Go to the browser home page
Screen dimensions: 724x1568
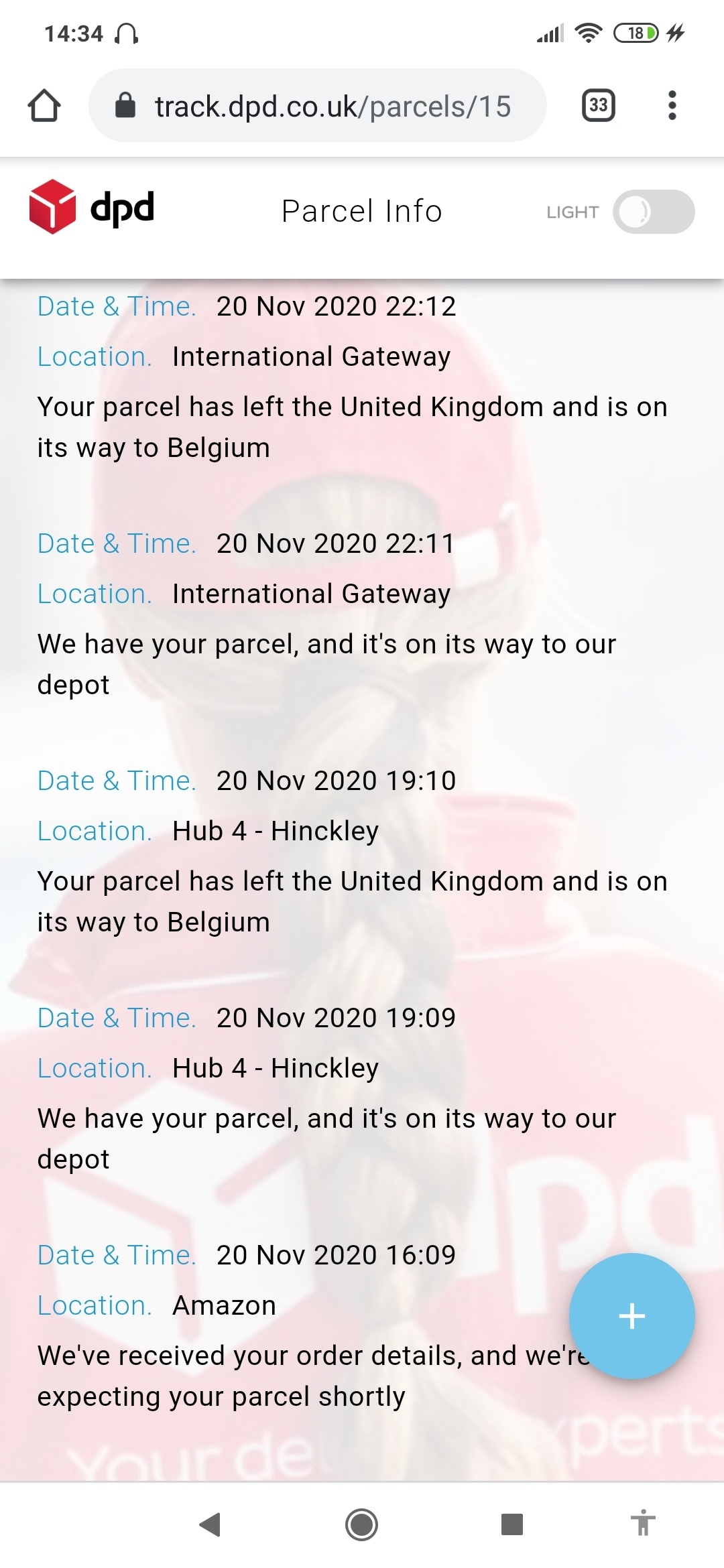click(44, 106)
